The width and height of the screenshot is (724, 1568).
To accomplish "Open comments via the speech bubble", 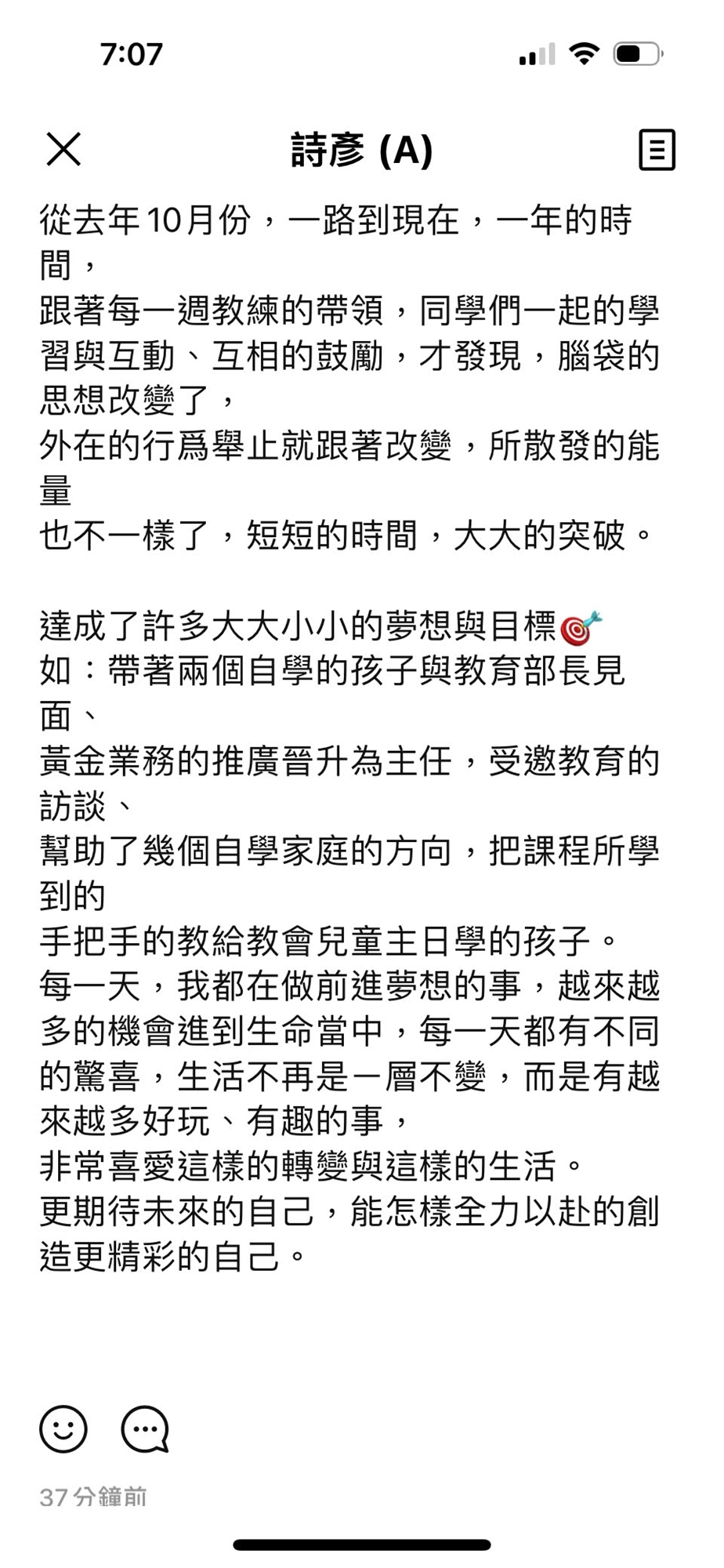I will (x=145, y=1428).
